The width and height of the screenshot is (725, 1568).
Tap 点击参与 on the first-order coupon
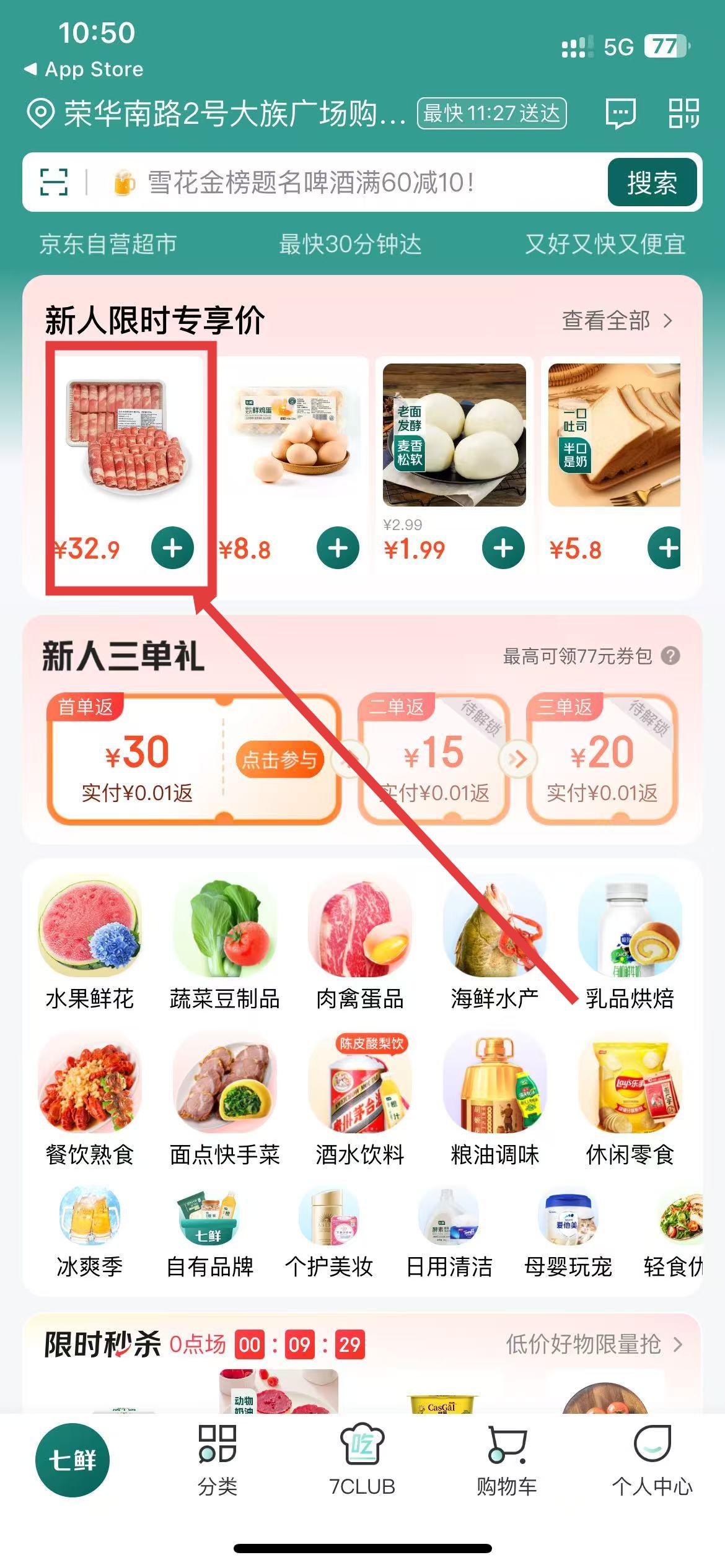click(279, 759)
